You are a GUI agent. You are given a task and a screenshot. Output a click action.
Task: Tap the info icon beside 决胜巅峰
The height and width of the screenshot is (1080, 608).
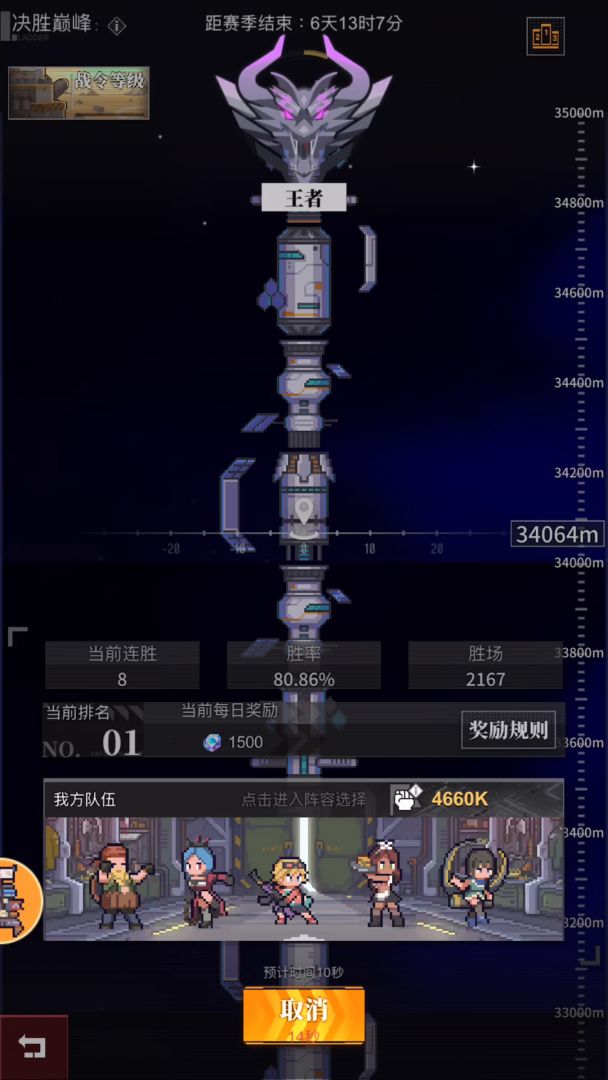point(117,25)
